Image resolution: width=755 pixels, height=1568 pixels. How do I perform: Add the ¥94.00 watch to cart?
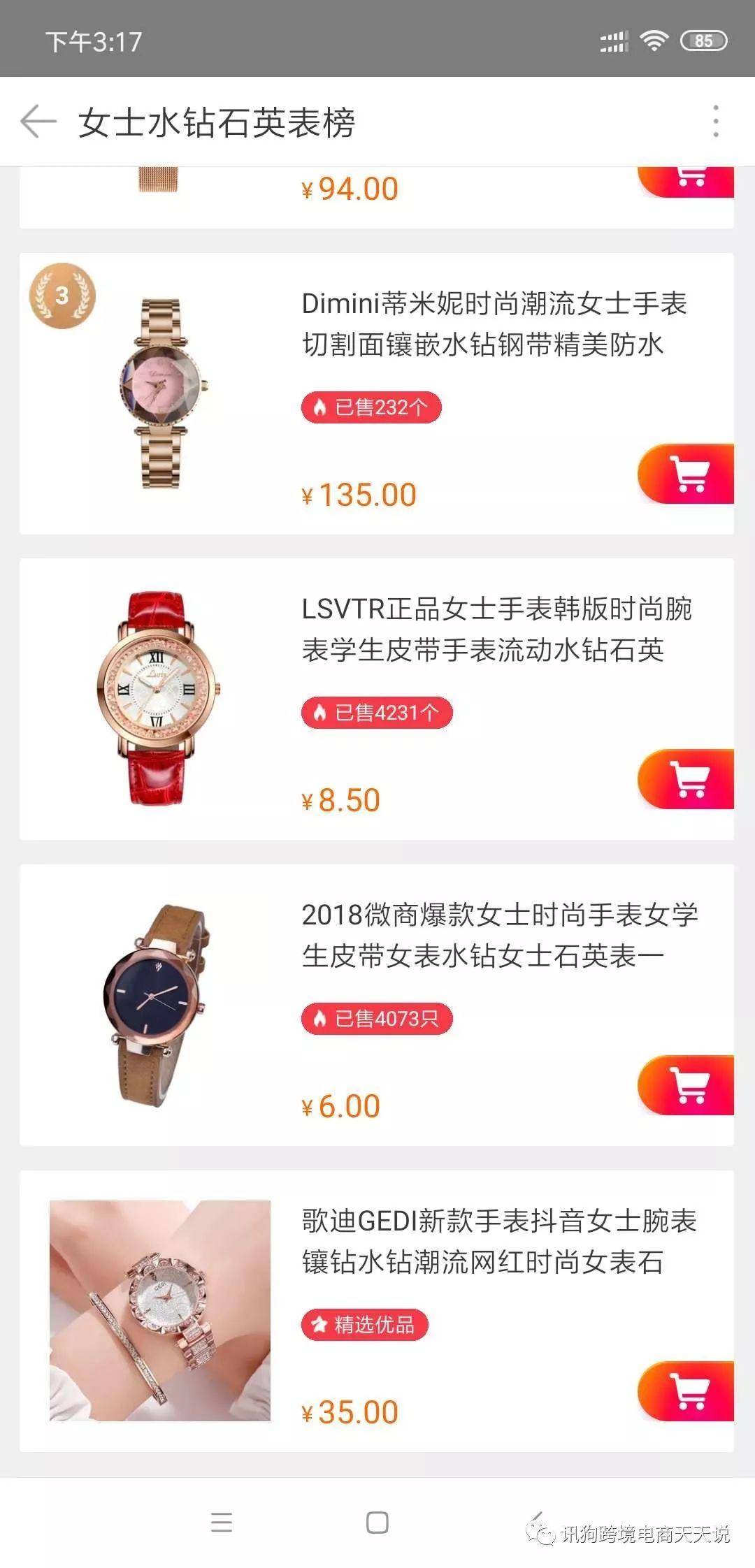tap(689, 178)
